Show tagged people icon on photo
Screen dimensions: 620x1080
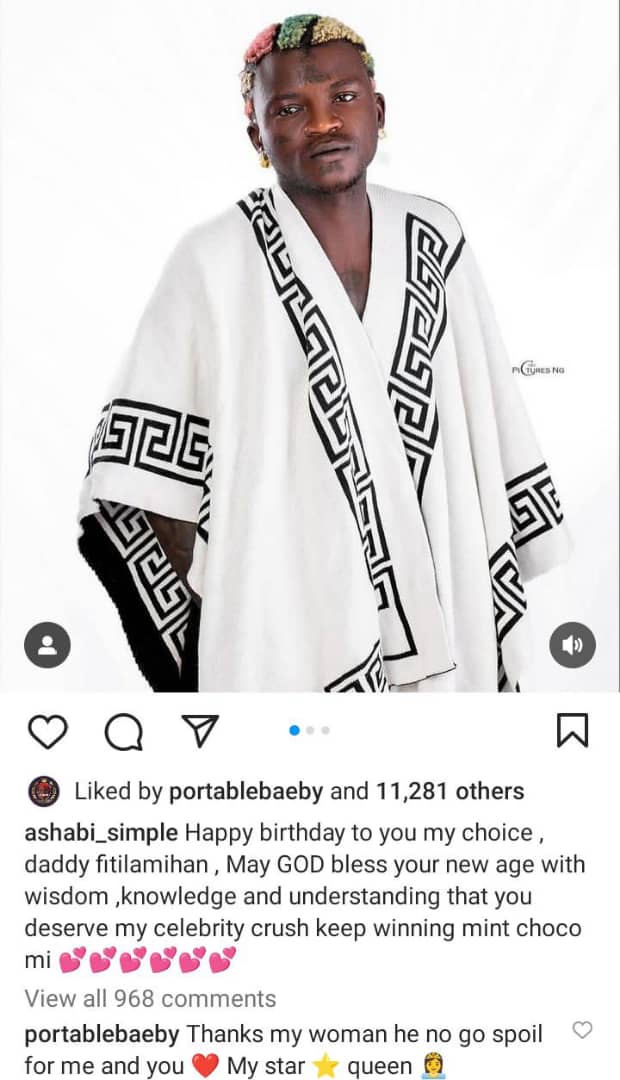[47, 645]
